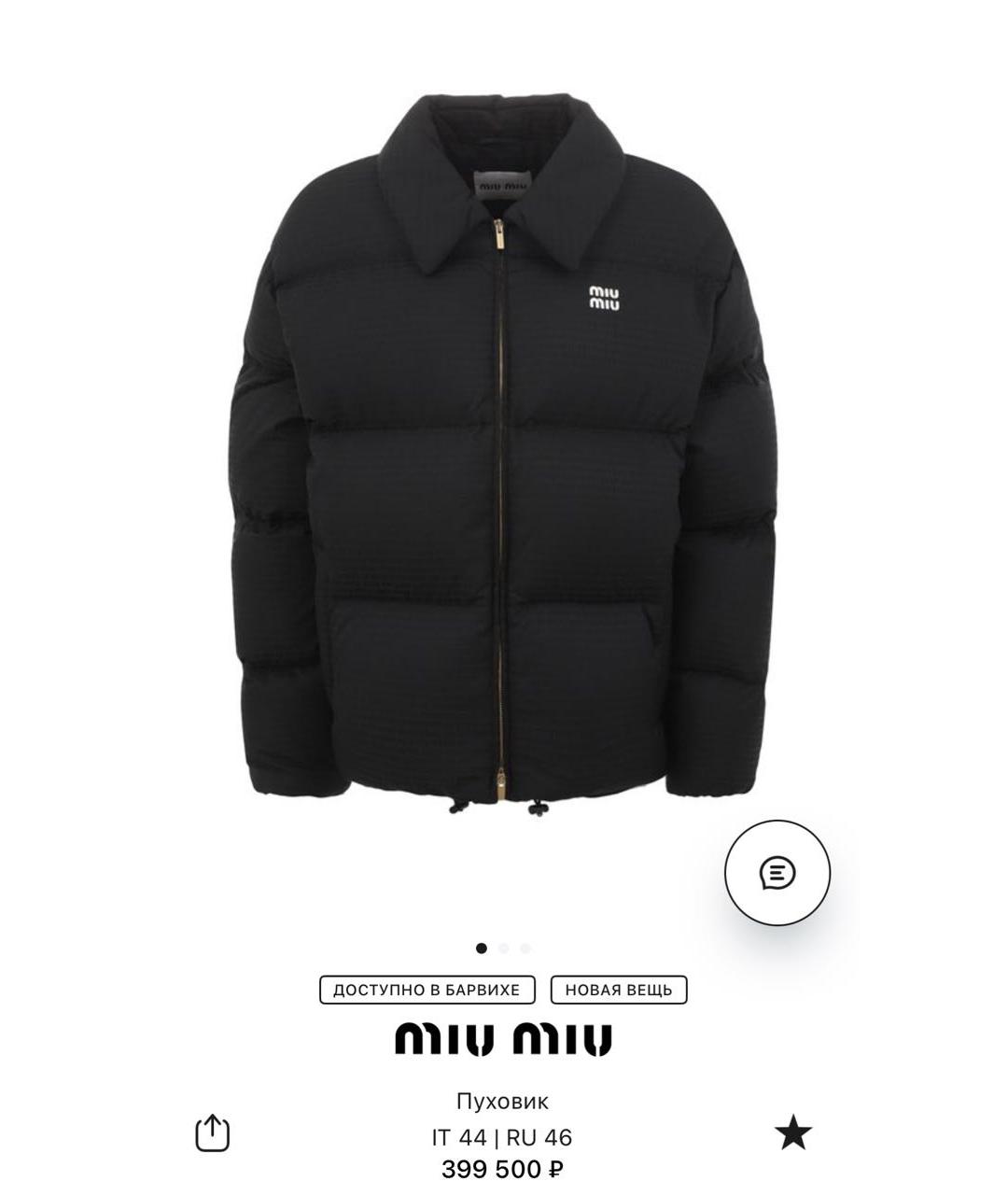1008x1195 pixels.
Task: Open the chat support bubble
Action: click(777, 873)
